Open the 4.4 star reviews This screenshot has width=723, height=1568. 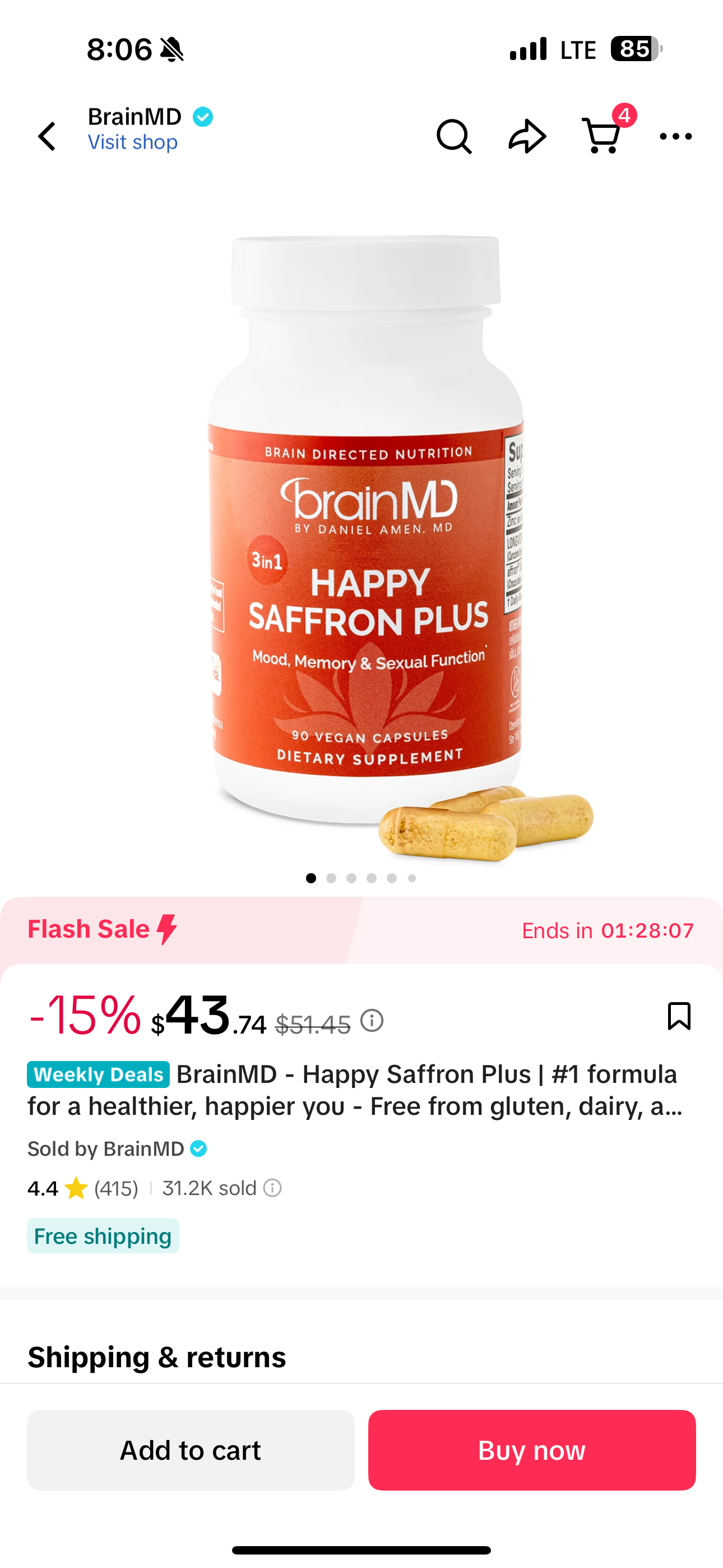[82, 1188]
